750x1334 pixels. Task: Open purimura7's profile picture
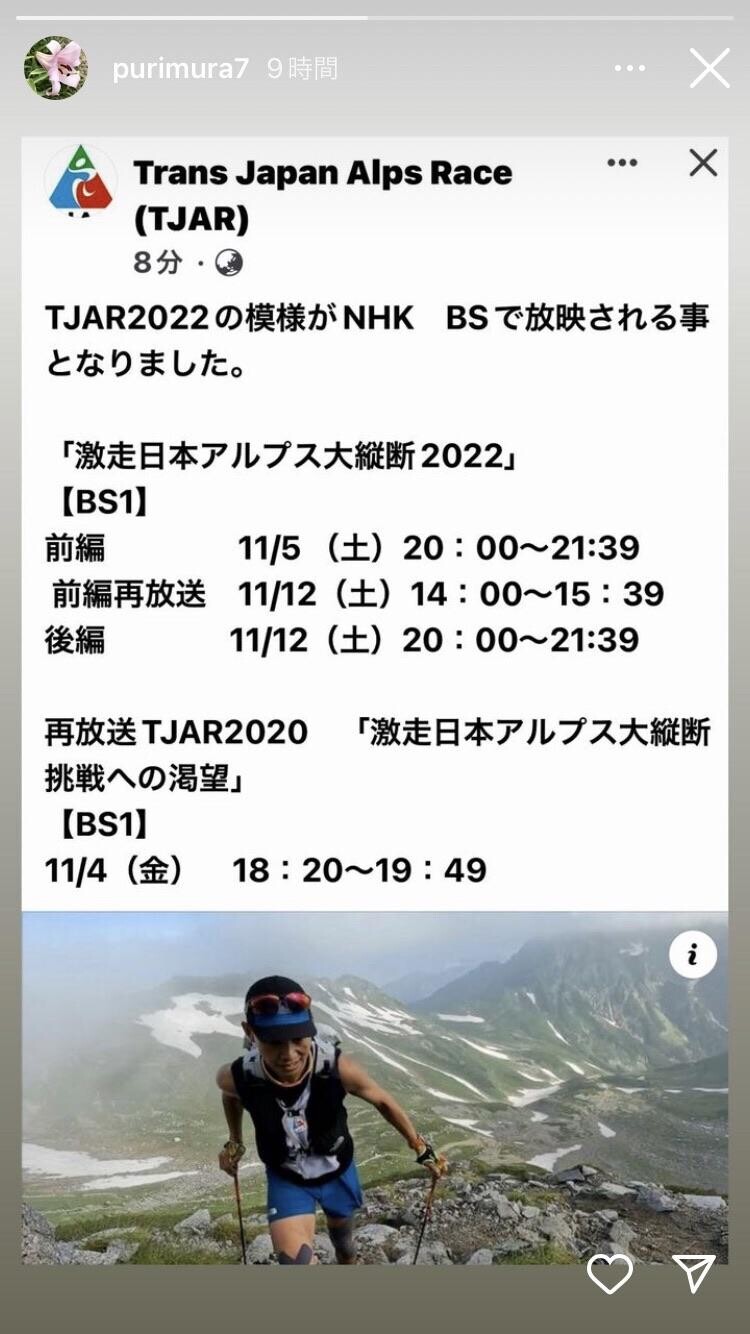(55, 67)
